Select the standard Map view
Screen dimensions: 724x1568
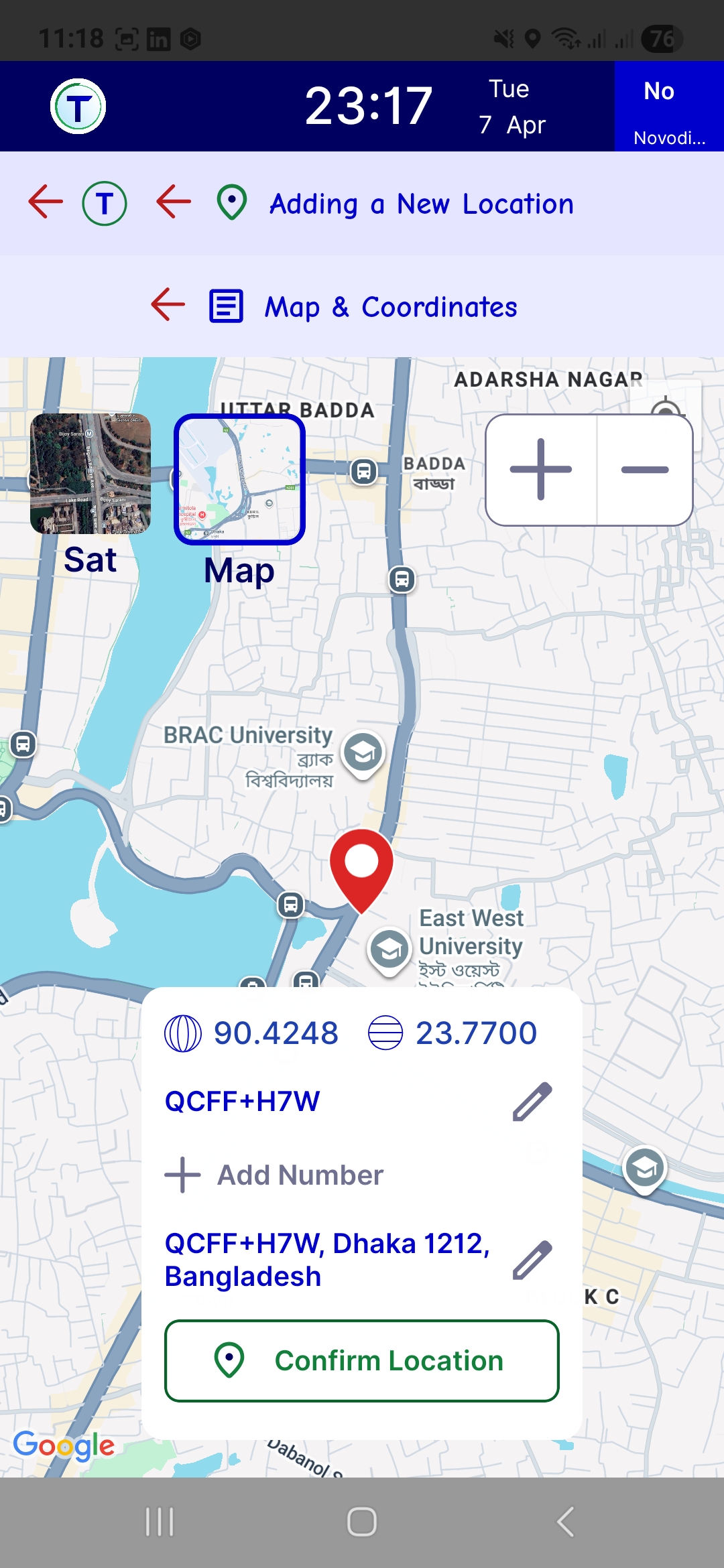[239, 479]
